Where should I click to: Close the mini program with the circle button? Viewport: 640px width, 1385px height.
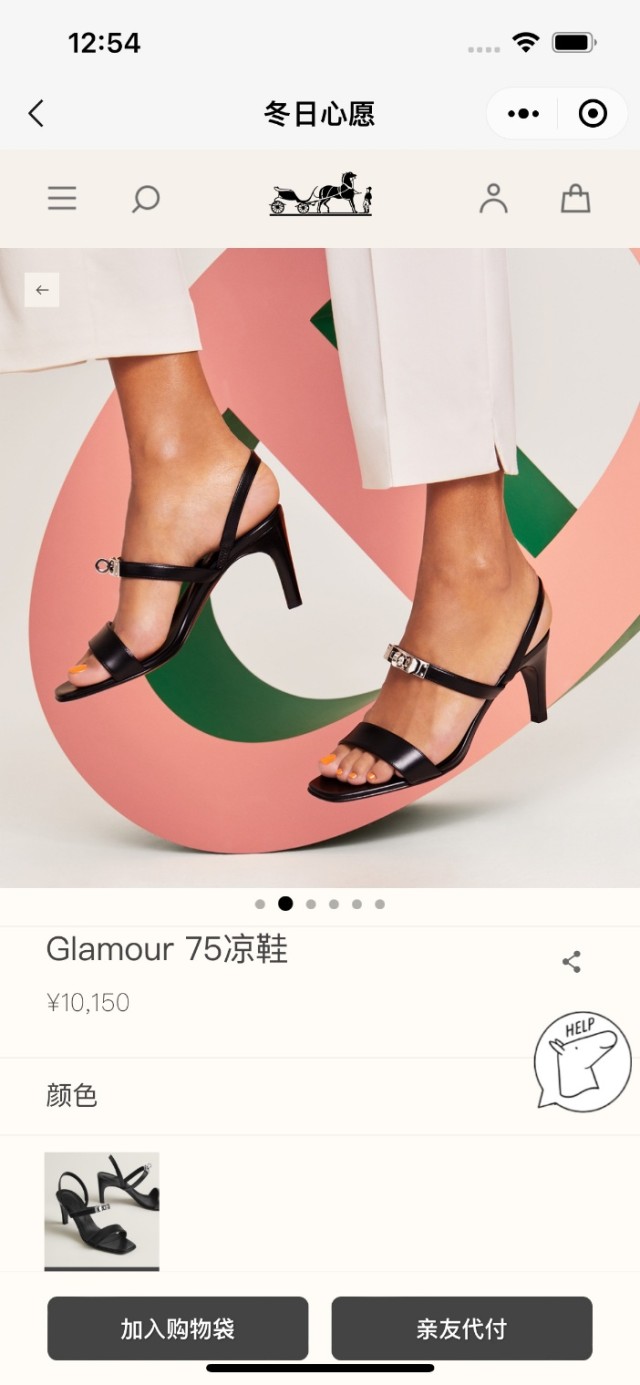click(x=593, y=114)
